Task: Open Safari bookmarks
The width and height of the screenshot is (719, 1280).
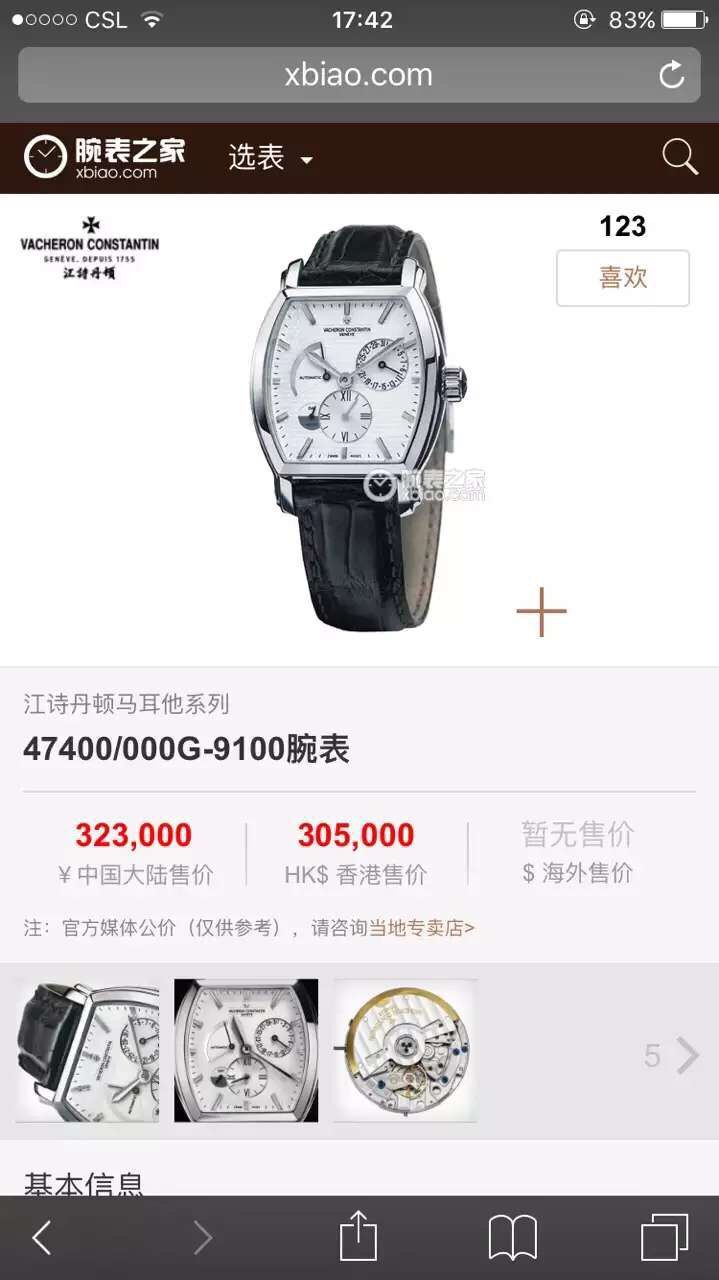Action: 513,1238
